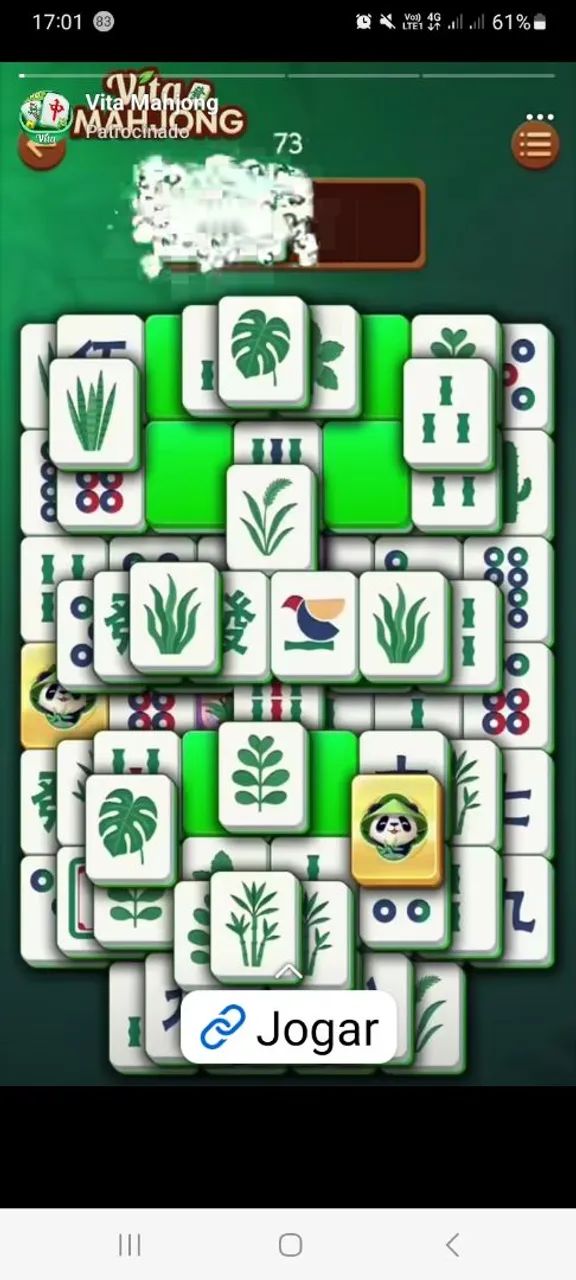Open the Vita Mahjong advertiser profile picture
Viewport: 576px width, 1280px height.
(45, 116)
